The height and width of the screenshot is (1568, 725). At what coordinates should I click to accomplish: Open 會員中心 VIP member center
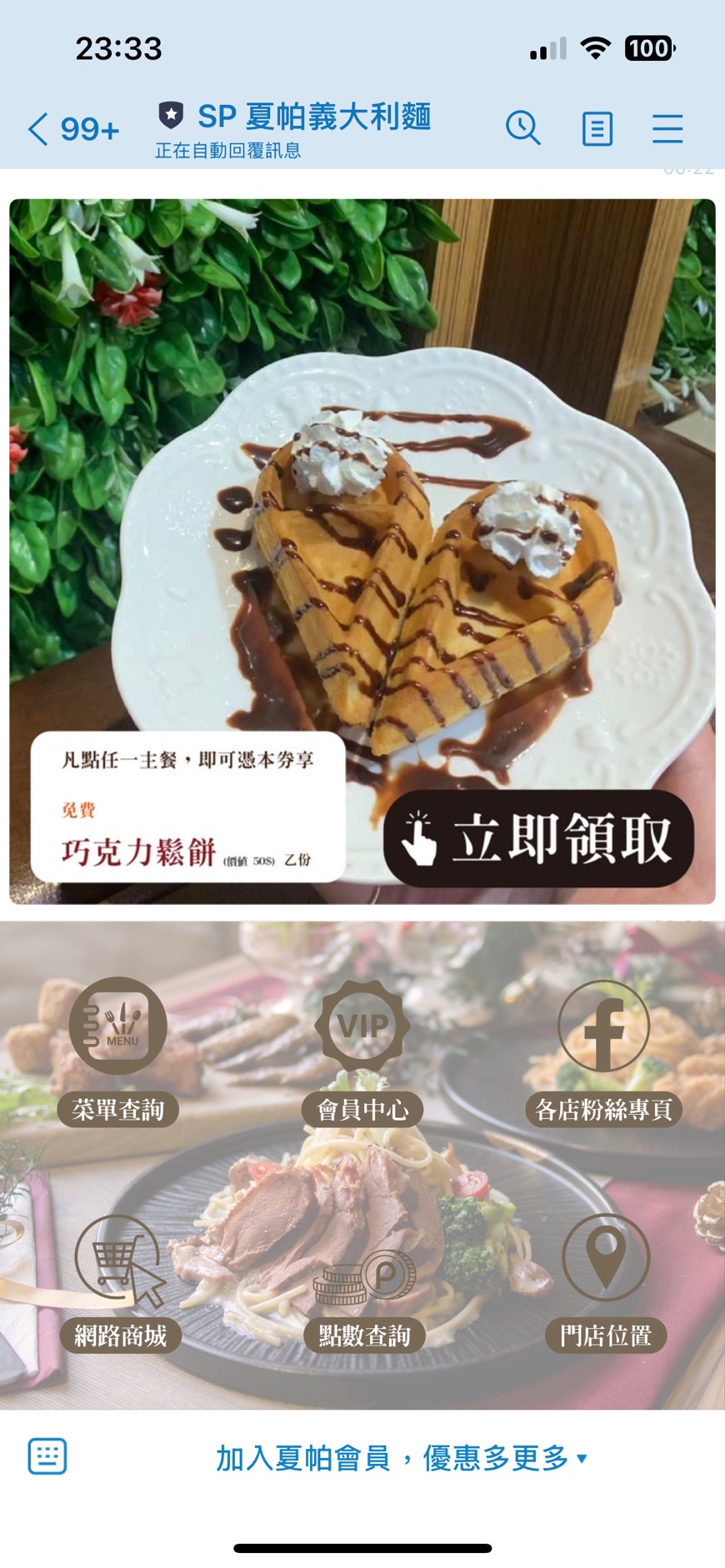point(362,1051)
